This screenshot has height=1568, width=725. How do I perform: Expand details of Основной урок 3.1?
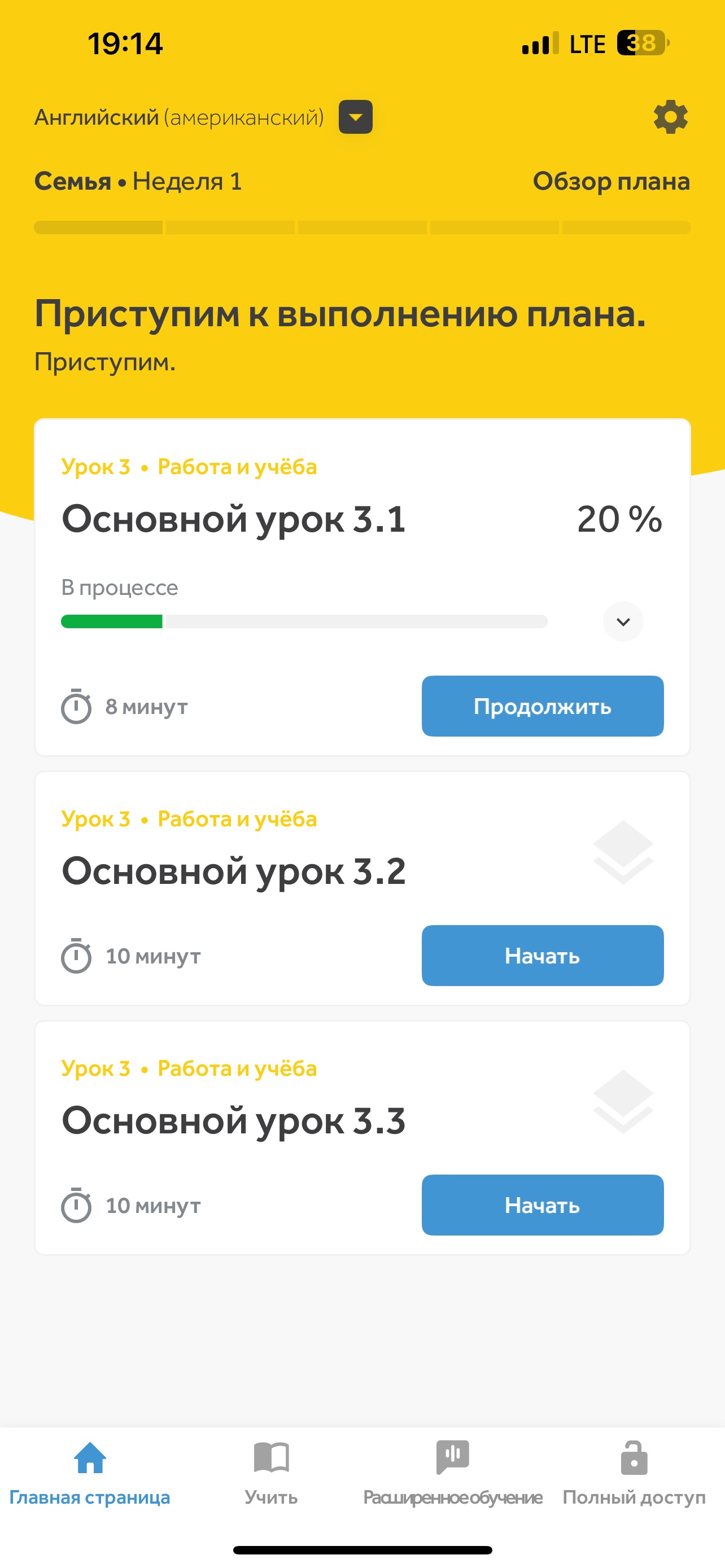[x=623, y=621]
